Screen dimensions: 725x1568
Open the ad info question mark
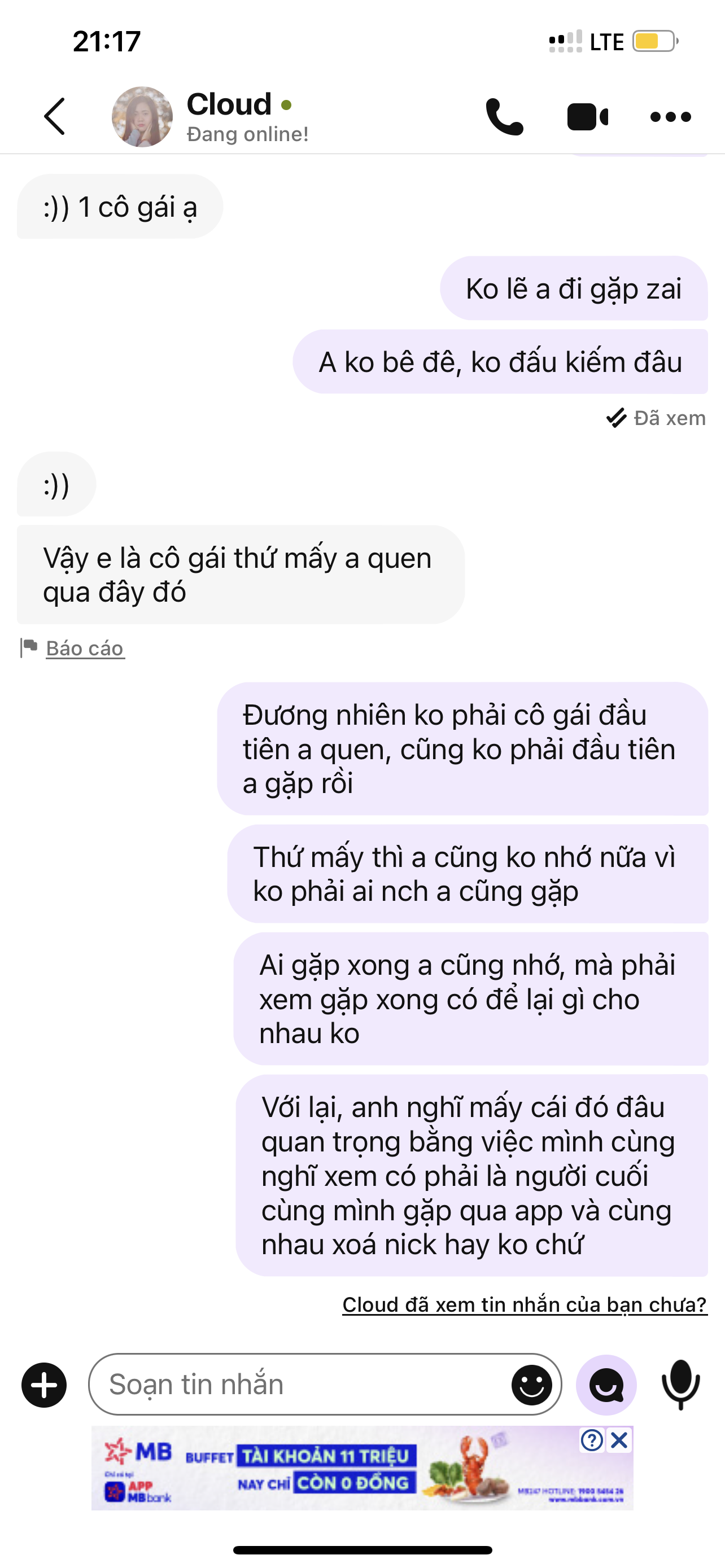click(592, 1440)
